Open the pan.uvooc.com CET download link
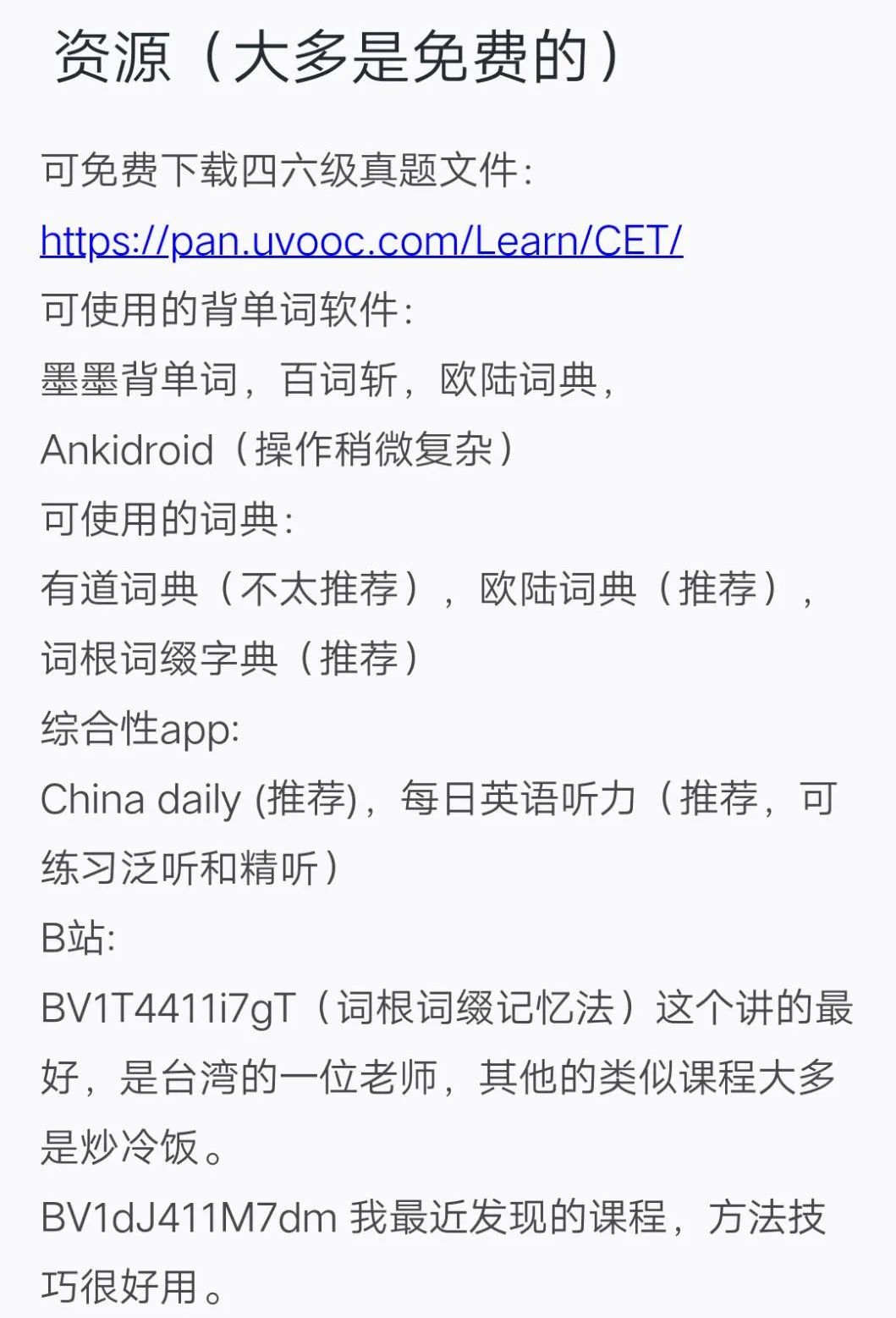Viewport: 896px width, 1318px height. click(x=361, y=241)
